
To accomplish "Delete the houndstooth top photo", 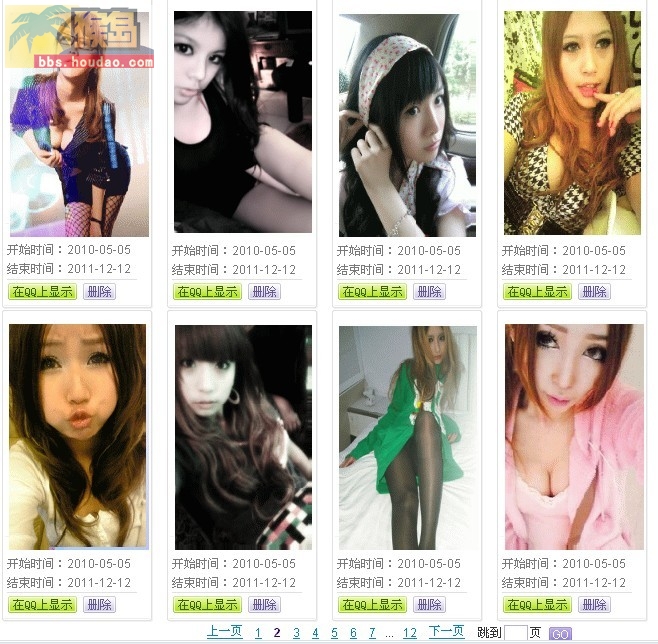I will click(x=594, y=292).
